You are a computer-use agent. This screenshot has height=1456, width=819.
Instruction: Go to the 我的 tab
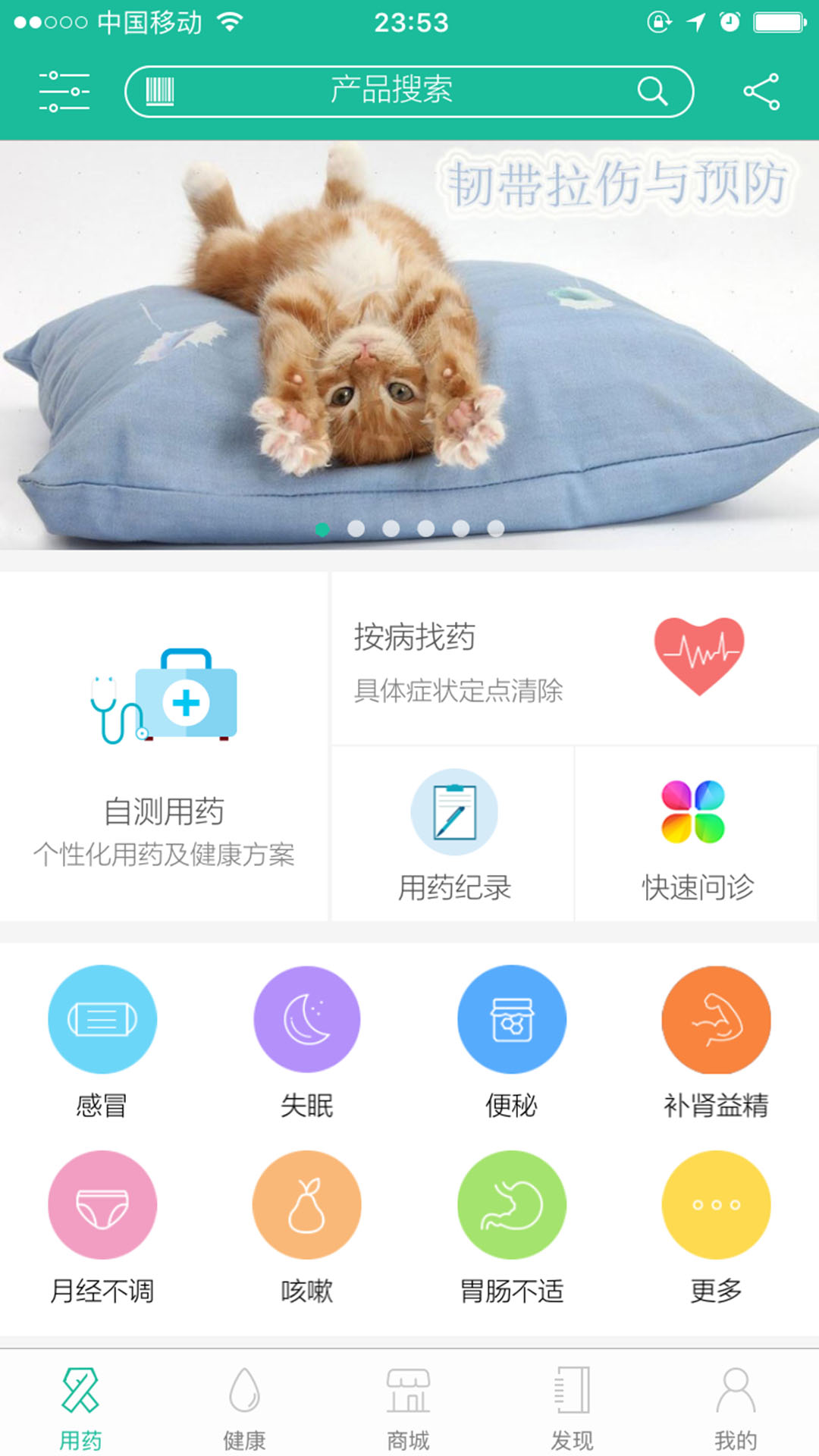[x=735, y=1407]
